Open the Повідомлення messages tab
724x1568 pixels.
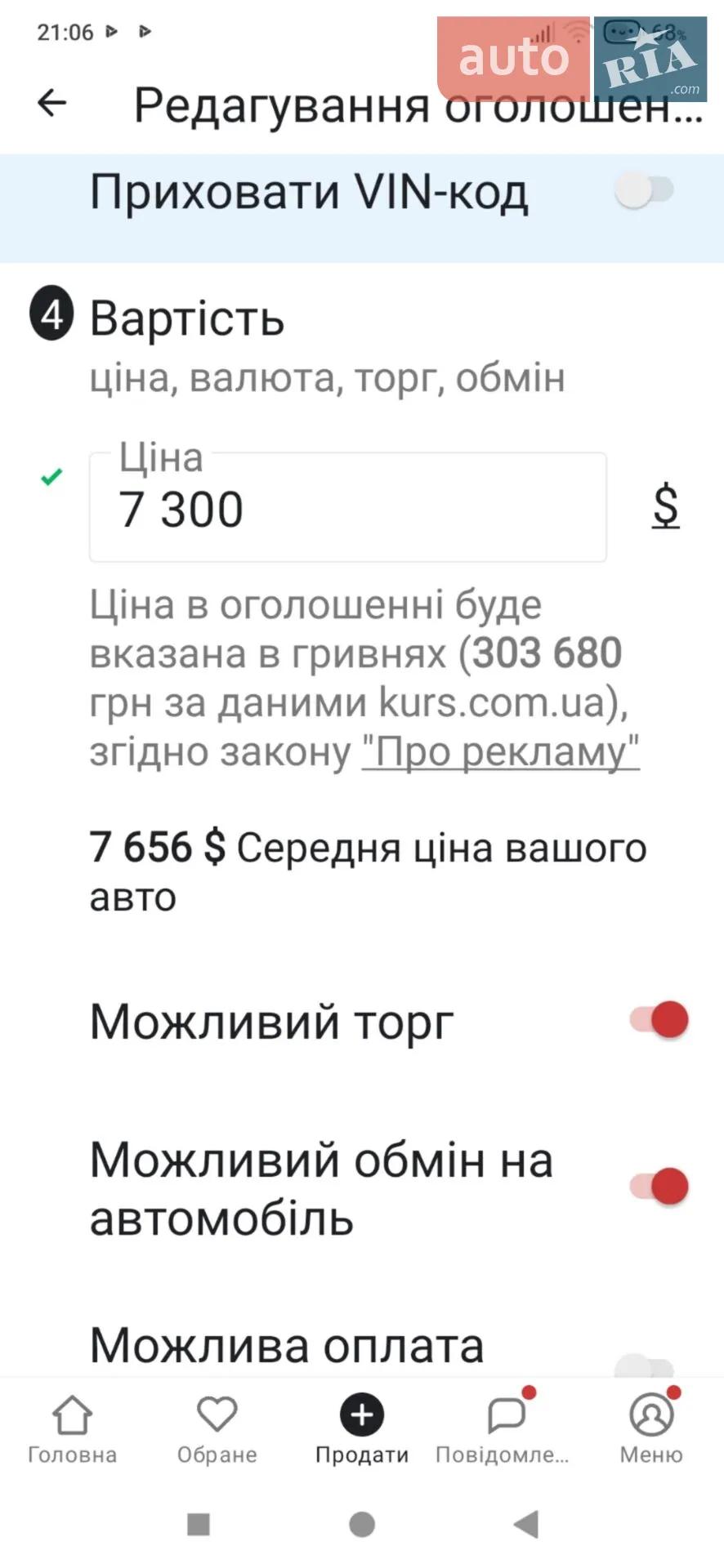[503, 1428]
